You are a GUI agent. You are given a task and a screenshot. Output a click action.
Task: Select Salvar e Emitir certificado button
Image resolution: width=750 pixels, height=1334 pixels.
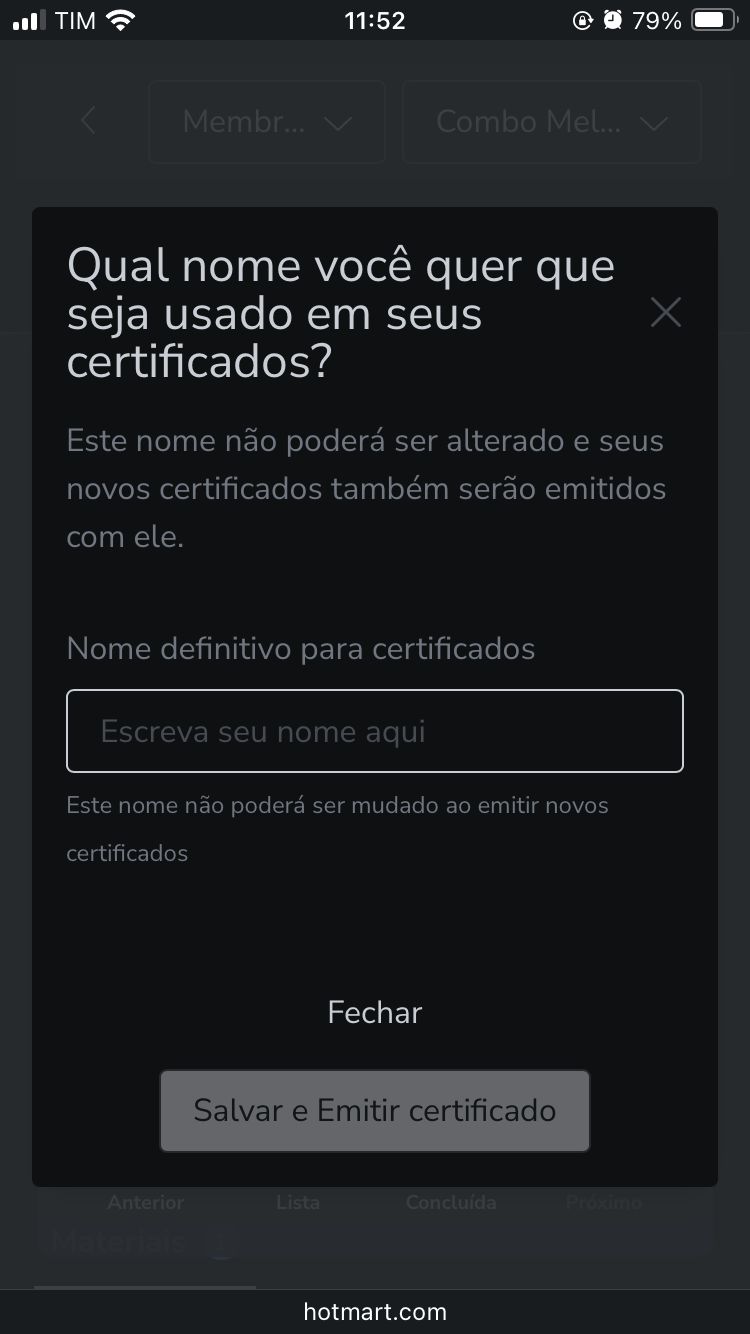click(x=375, y=1111)
